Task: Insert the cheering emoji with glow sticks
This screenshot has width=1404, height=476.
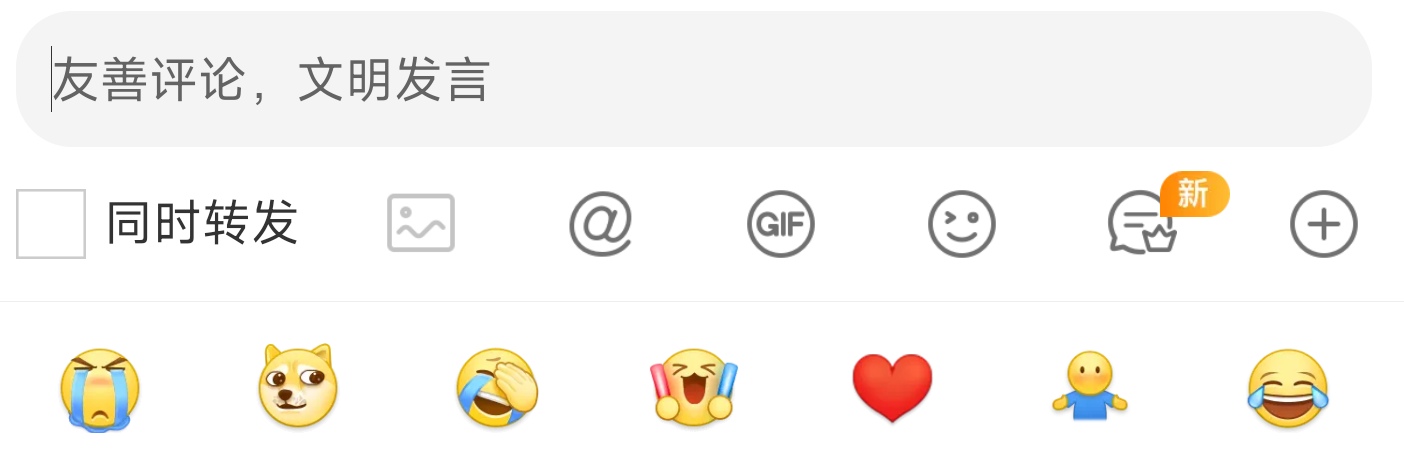Action: (693, 388)
